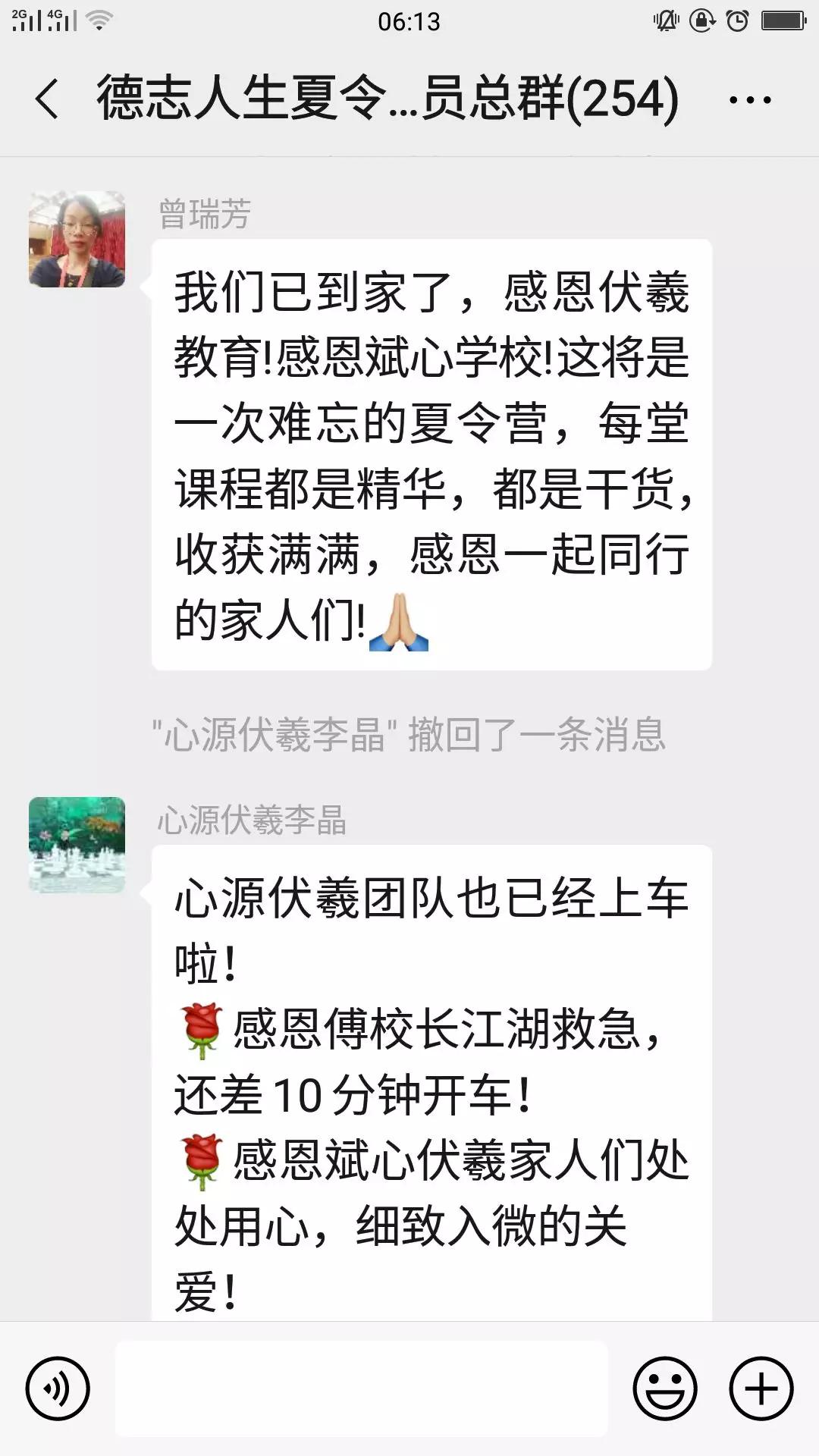
Task: Open 心源伏羲李晶's profile avatar
Action: click(x=77, y=844)
